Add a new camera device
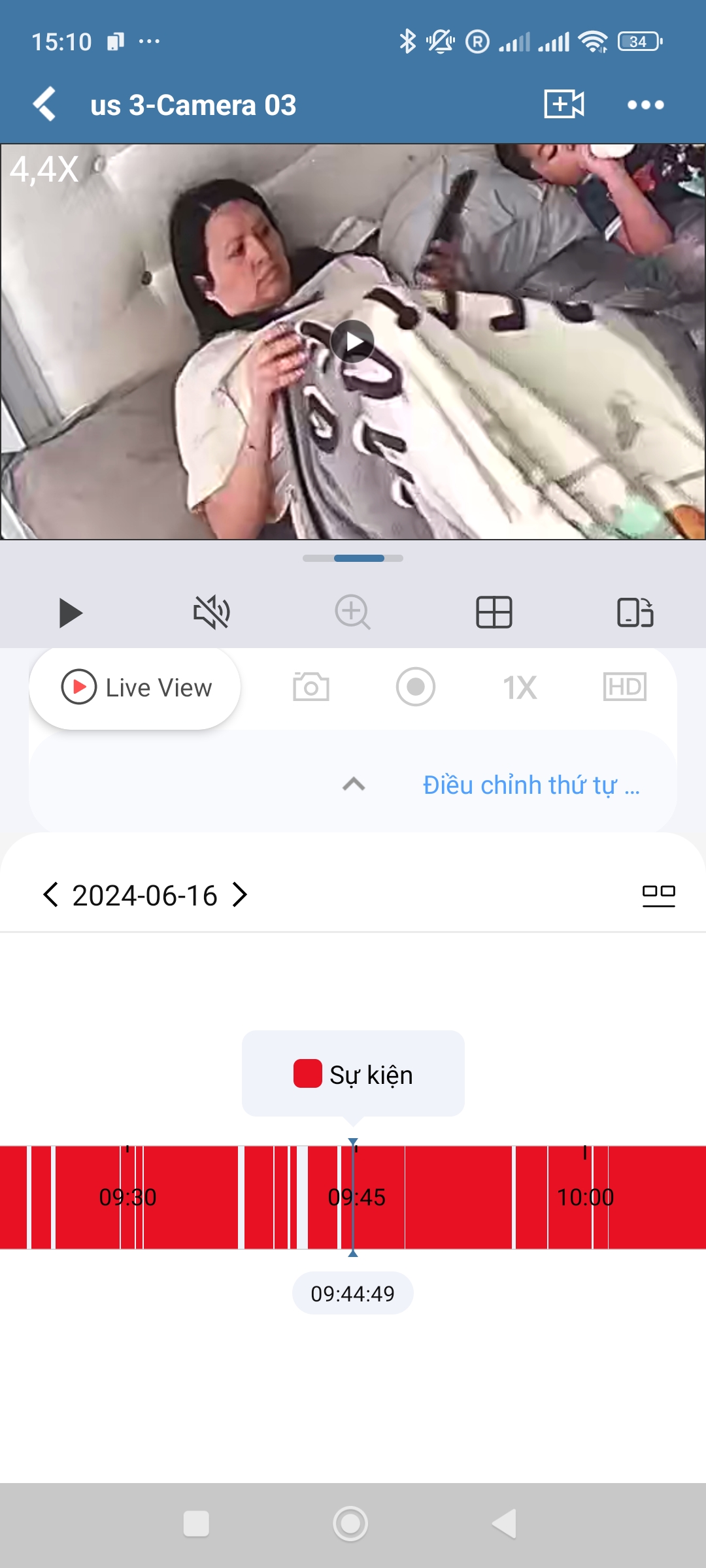Screen dimensions: 706x1568 563,105
